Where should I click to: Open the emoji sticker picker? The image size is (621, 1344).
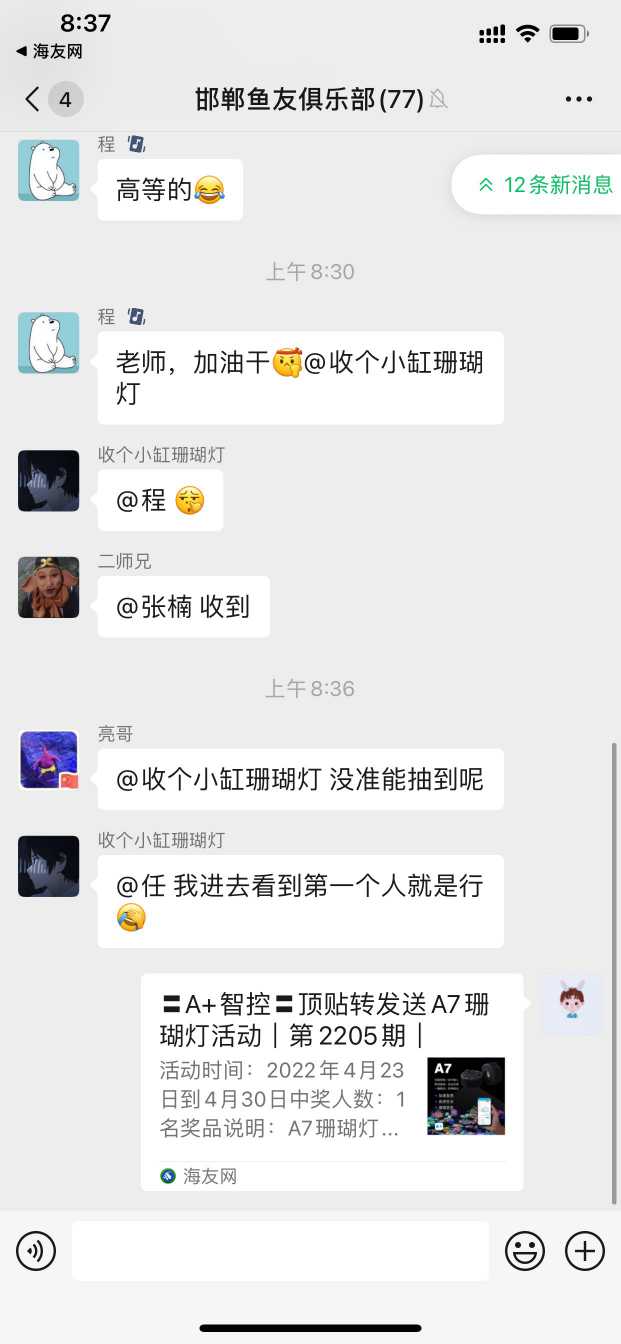(525, 1250)
